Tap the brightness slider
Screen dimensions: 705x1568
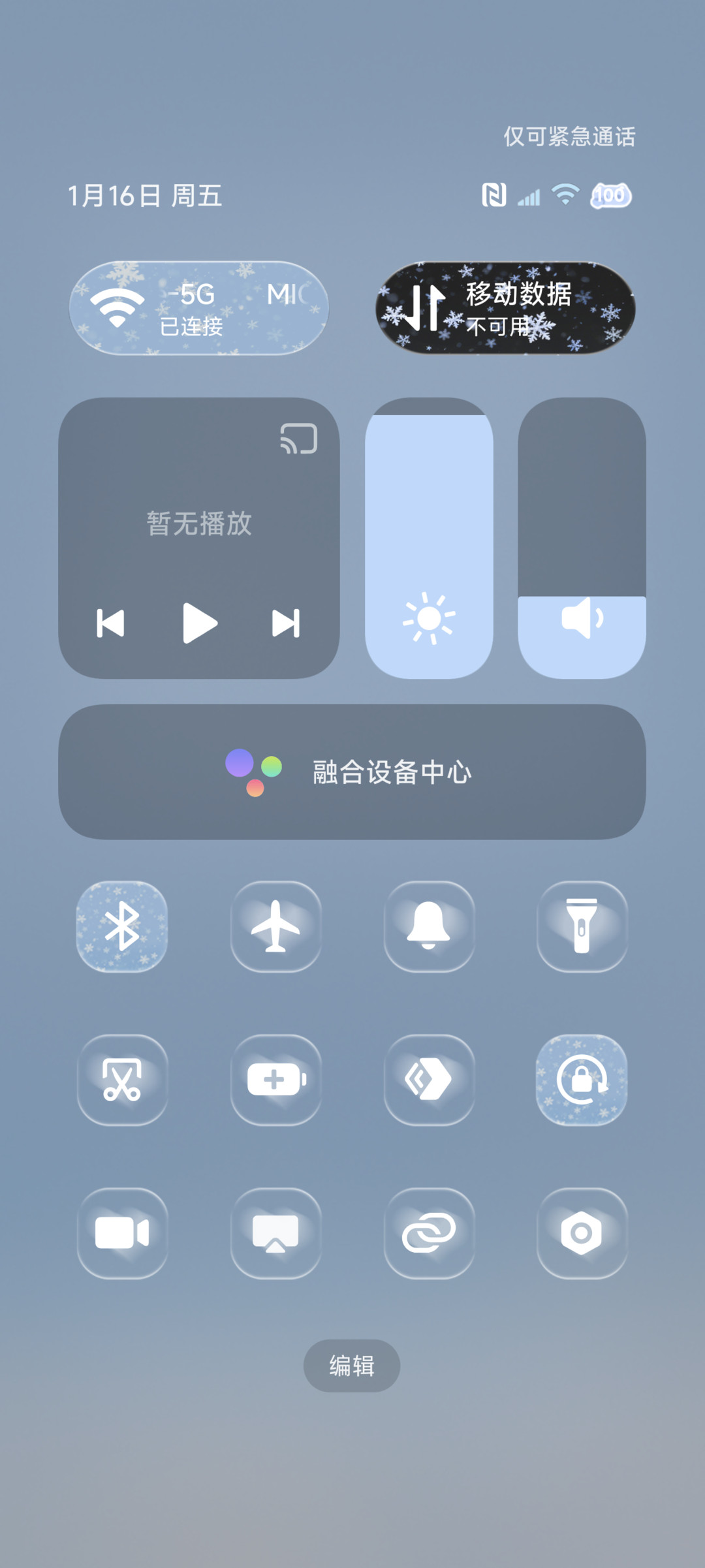click(x=429, y=538)
